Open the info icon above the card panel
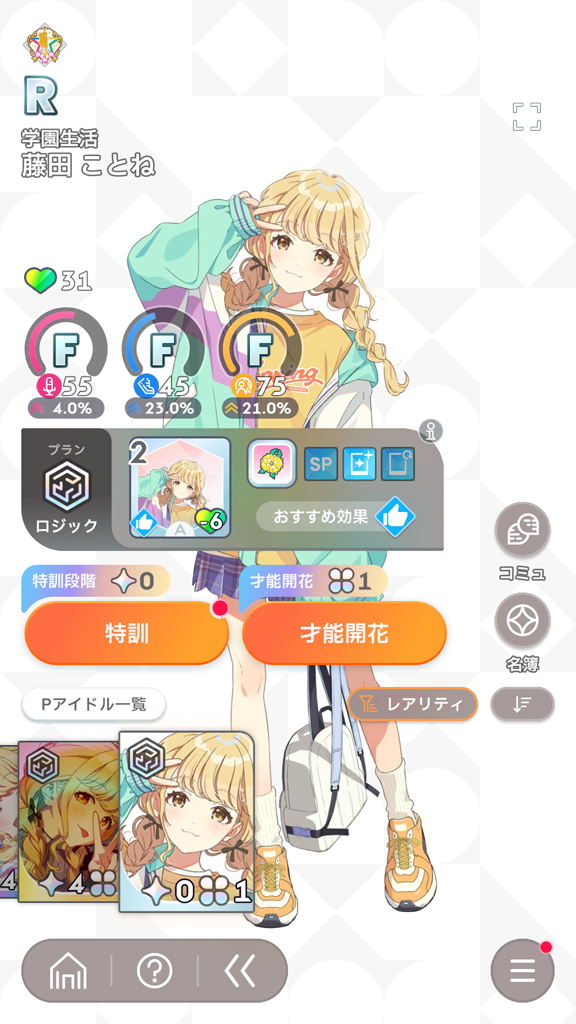Image resolution: width=576 pixels, height=1024 pixels. tap(431, 430)
